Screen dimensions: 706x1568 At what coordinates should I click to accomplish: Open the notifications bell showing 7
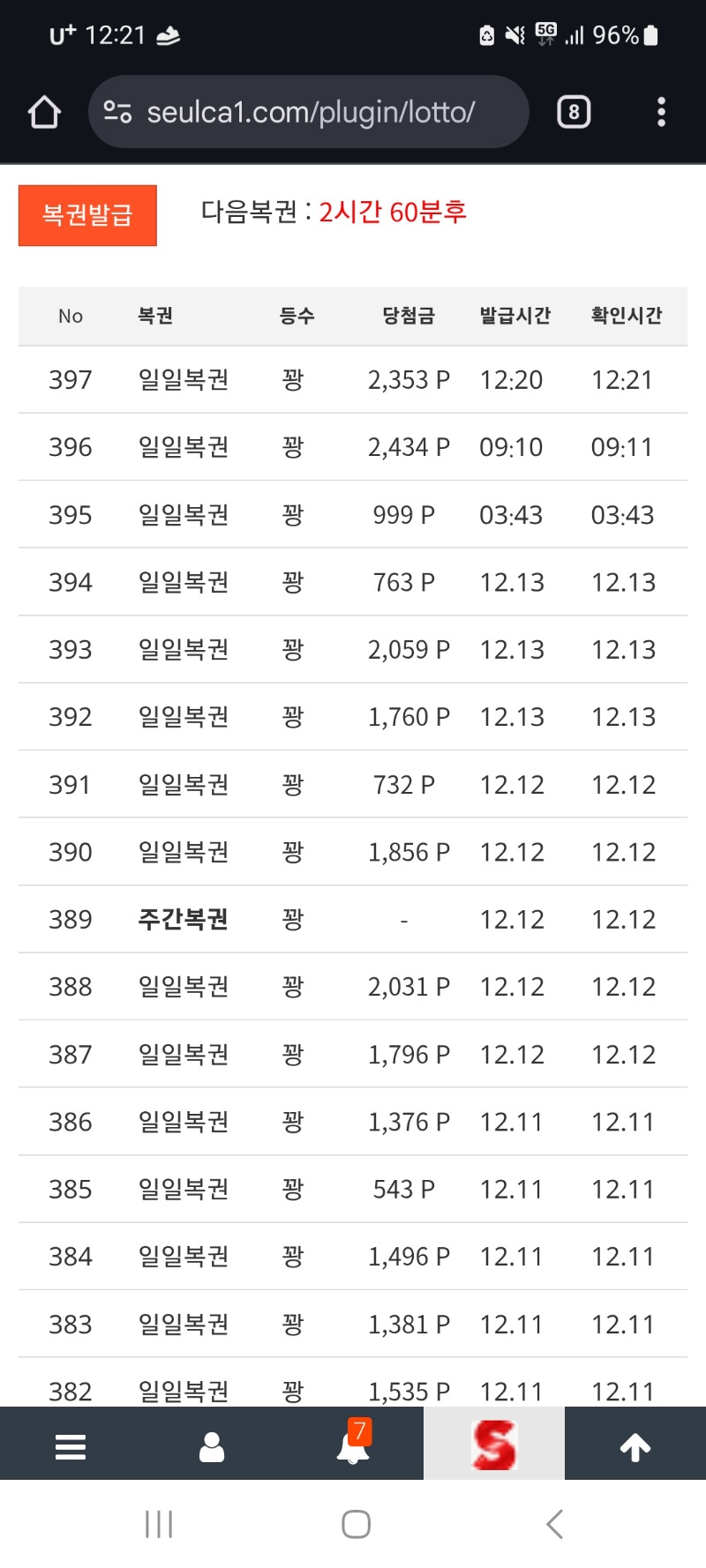pyautogui.click(x=353, y=1445)
